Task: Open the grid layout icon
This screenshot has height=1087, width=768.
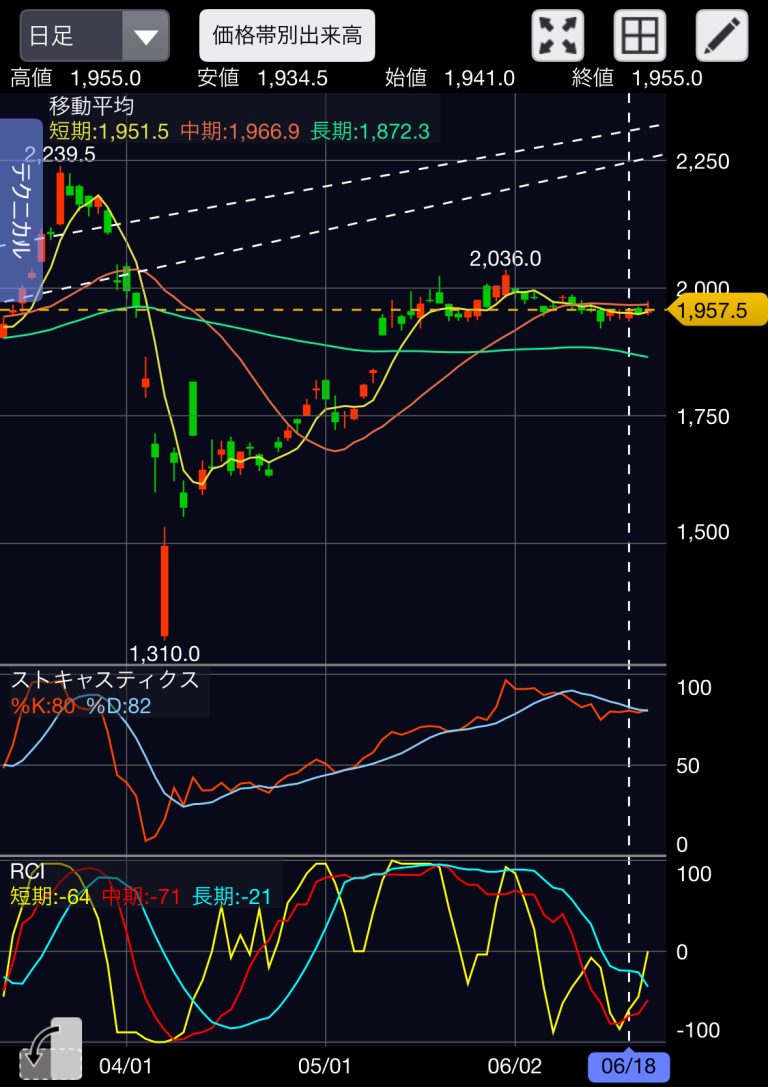Action: [x=639, y=37]
